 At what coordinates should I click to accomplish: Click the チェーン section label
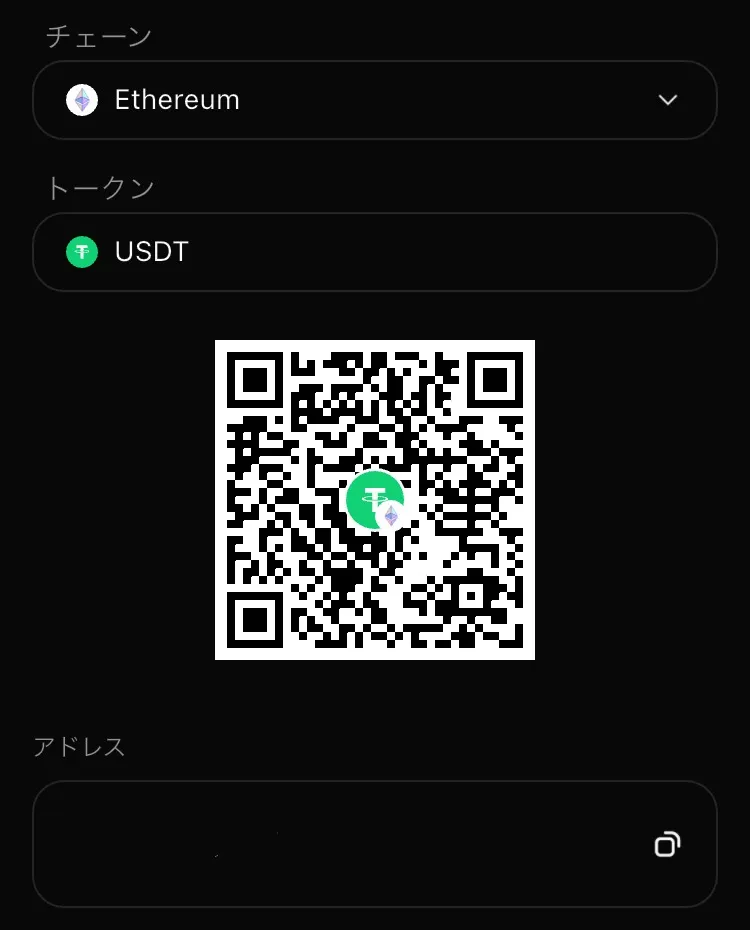tap(98, 37)
